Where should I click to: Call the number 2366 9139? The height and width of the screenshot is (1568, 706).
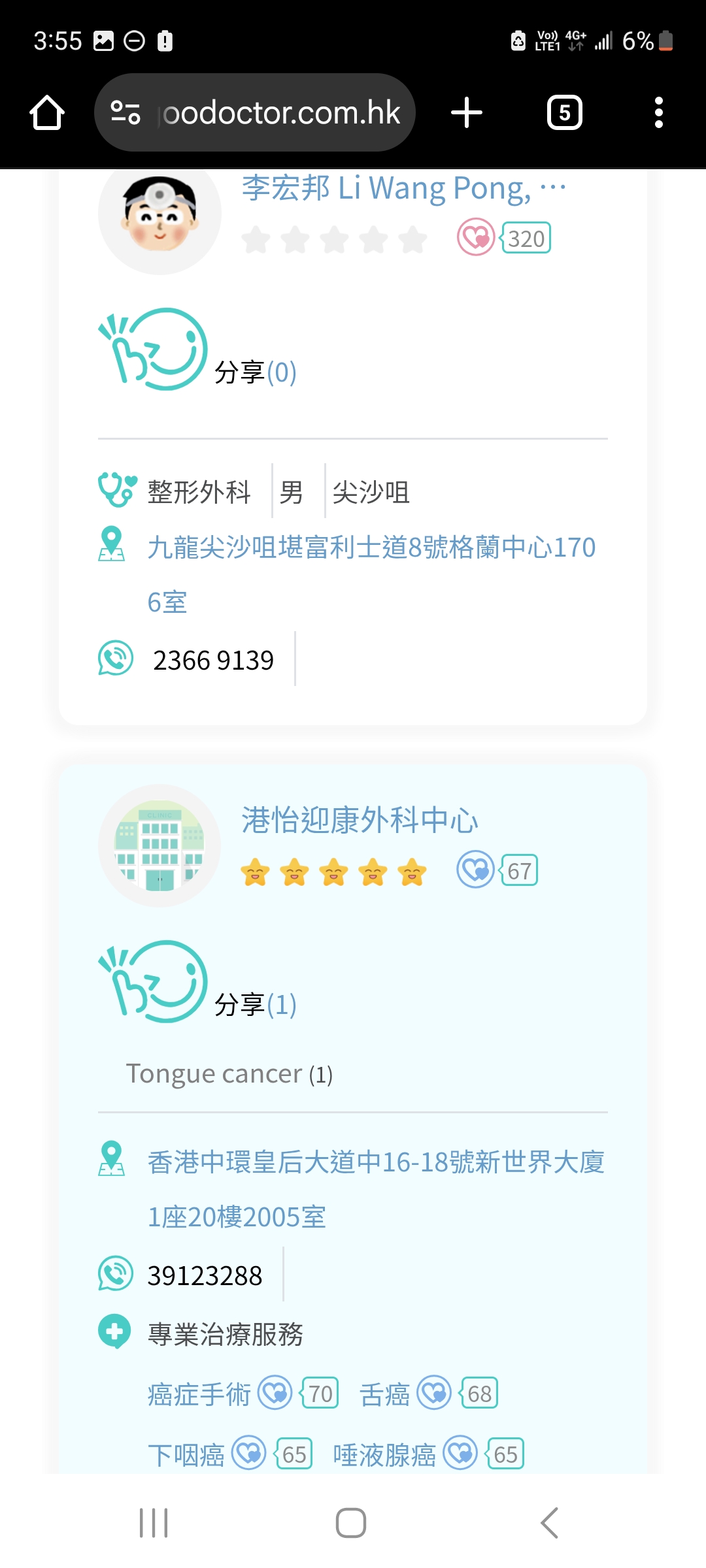(x=212, y=660)
